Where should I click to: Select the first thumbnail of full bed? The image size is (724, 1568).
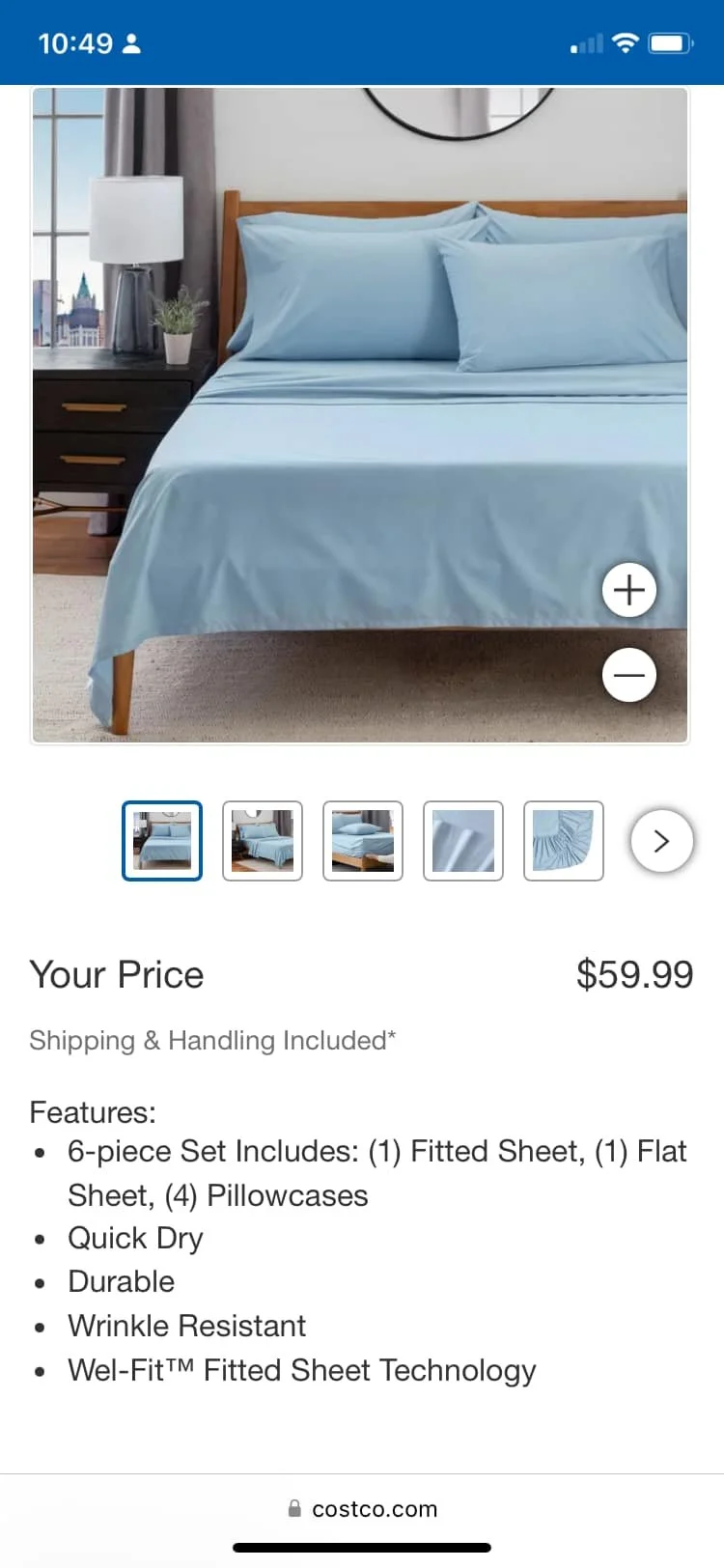point(162,841)
